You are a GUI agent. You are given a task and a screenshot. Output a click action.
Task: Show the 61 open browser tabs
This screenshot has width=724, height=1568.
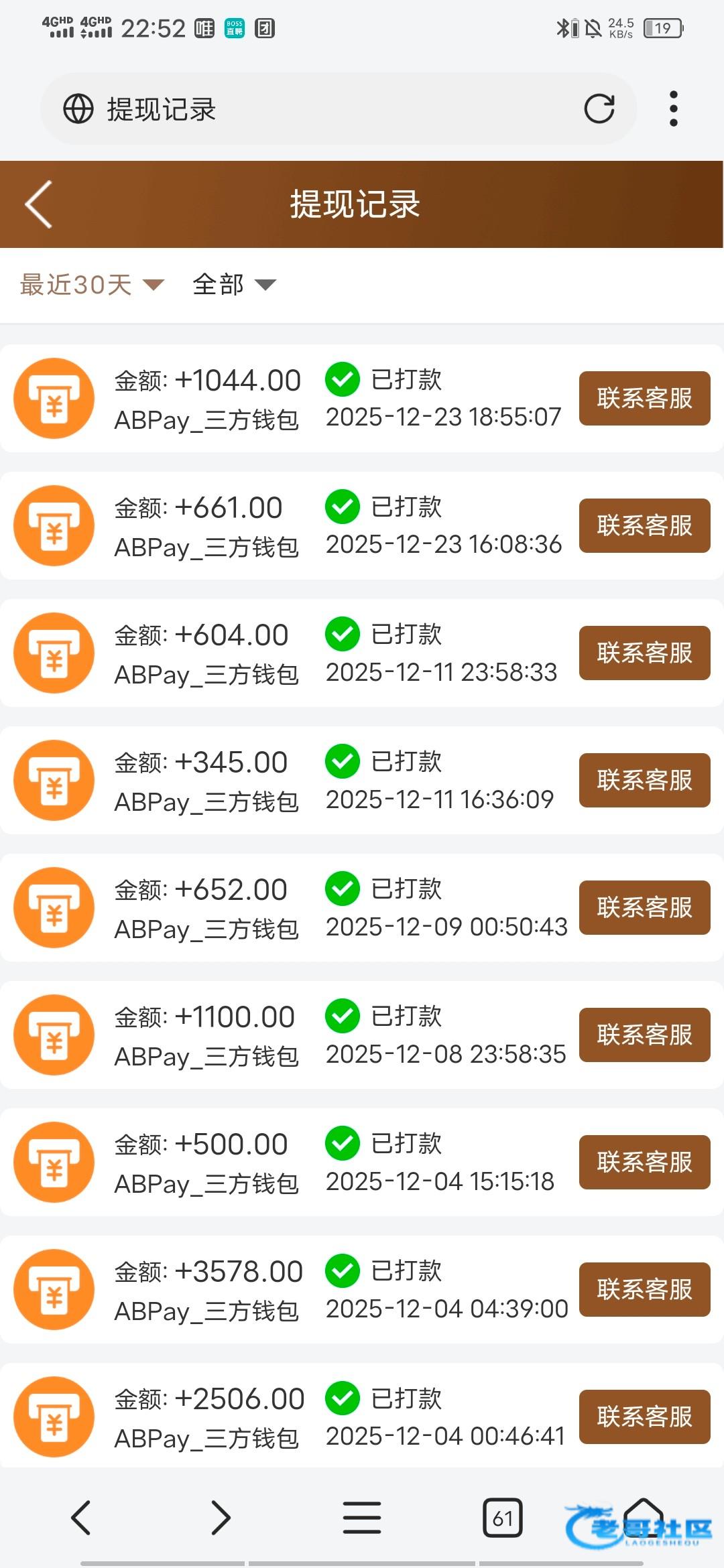click(x=502, y=1518)
